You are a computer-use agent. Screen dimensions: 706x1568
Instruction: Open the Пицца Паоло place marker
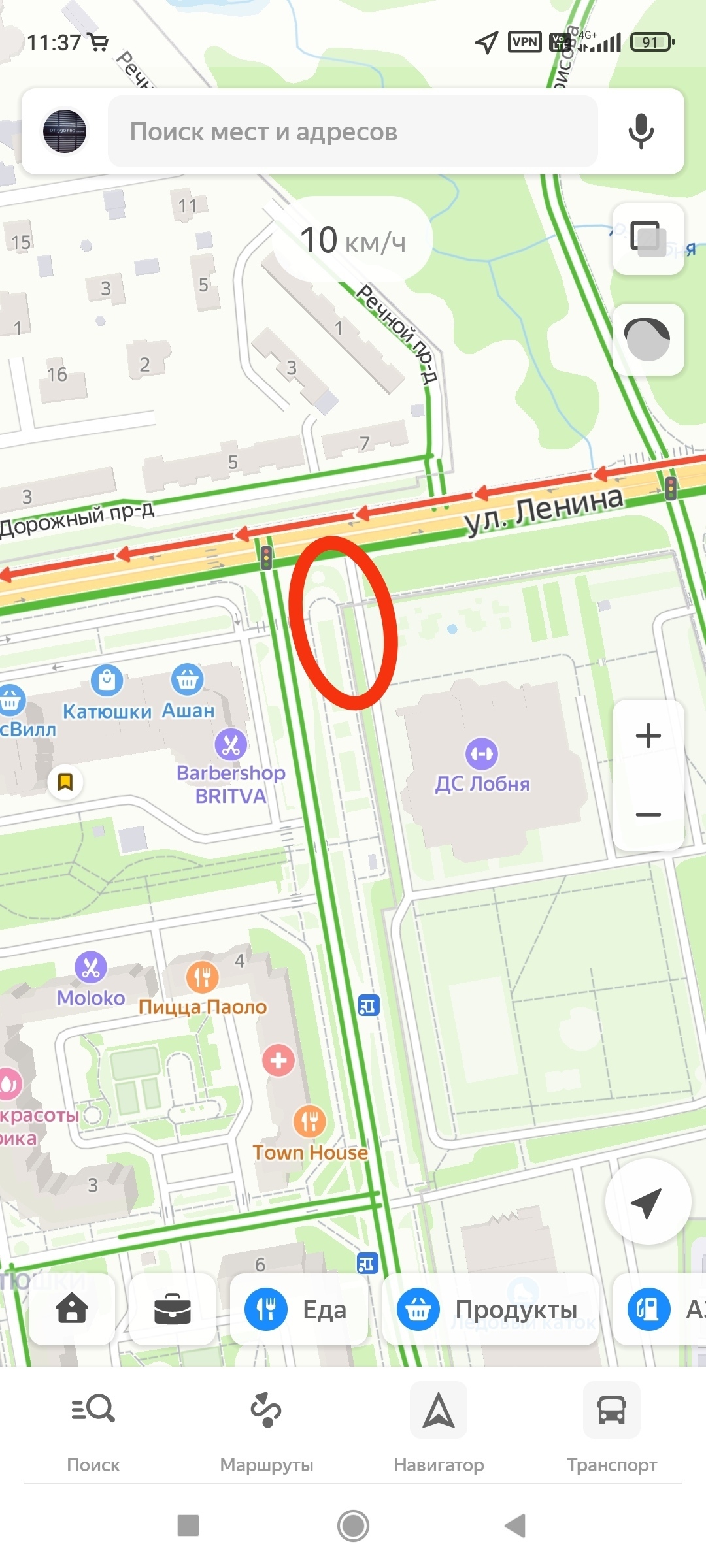(203, 977)
